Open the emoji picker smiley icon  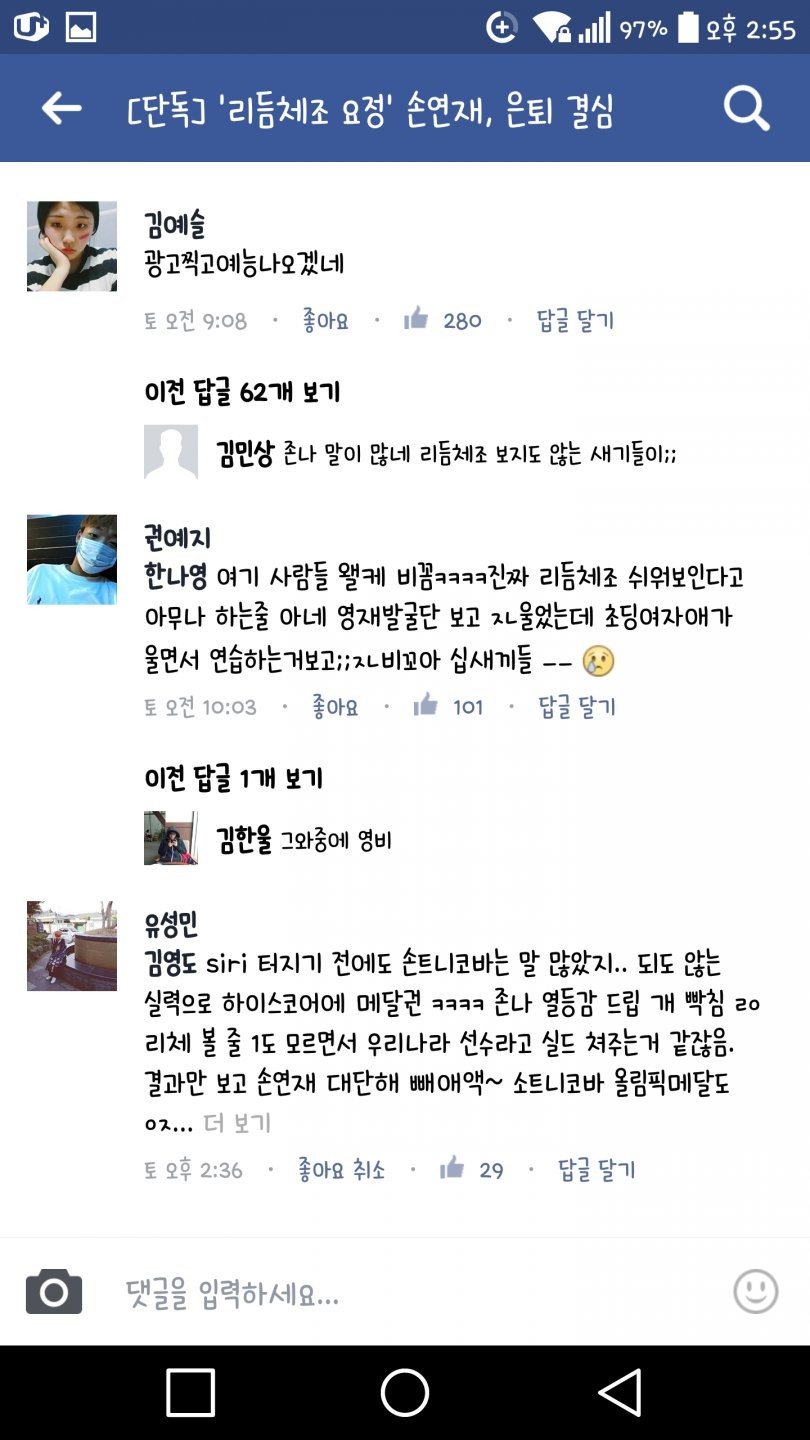(755, 1291)
